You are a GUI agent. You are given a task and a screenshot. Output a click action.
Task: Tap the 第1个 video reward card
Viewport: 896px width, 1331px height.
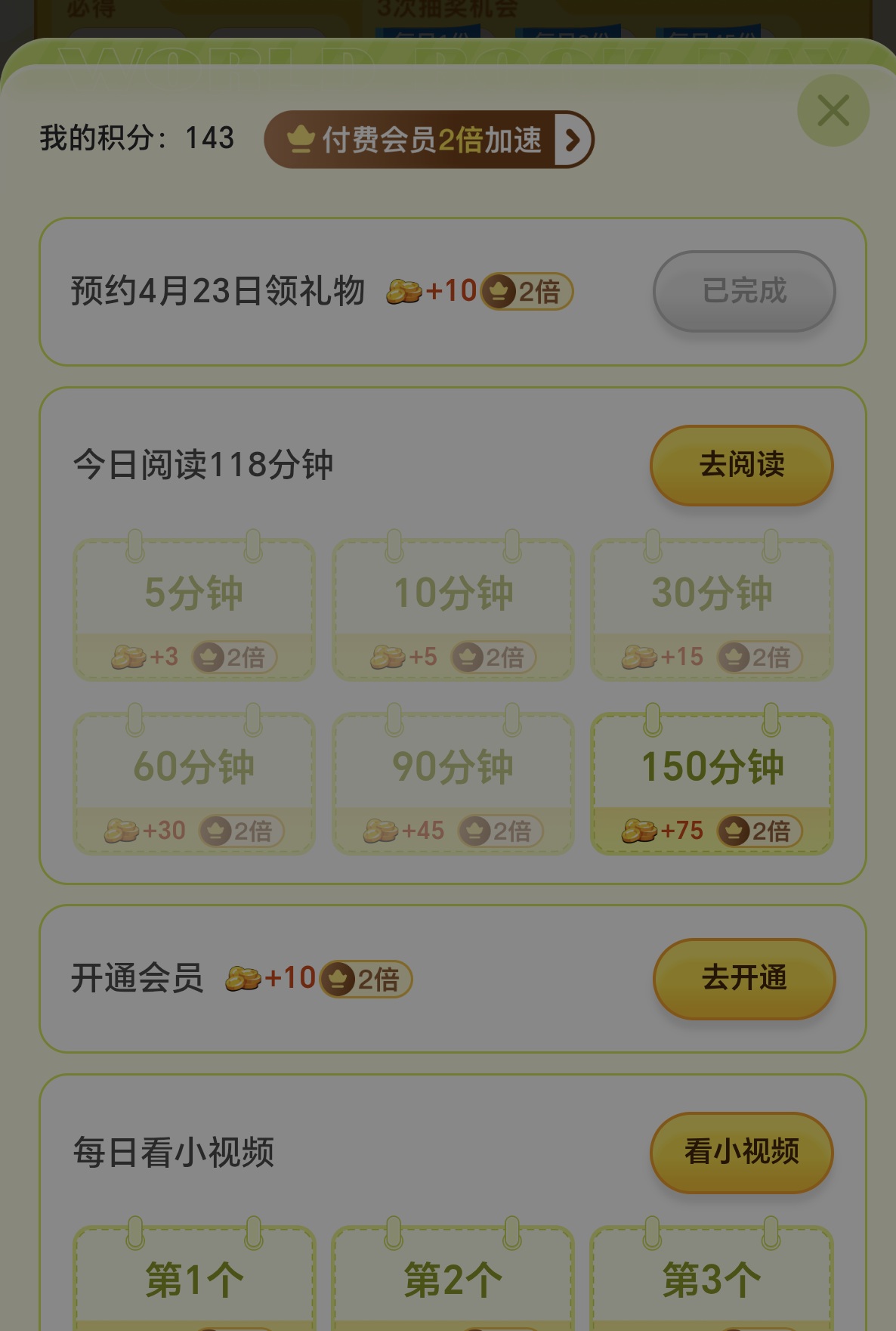click(194, 1279)
